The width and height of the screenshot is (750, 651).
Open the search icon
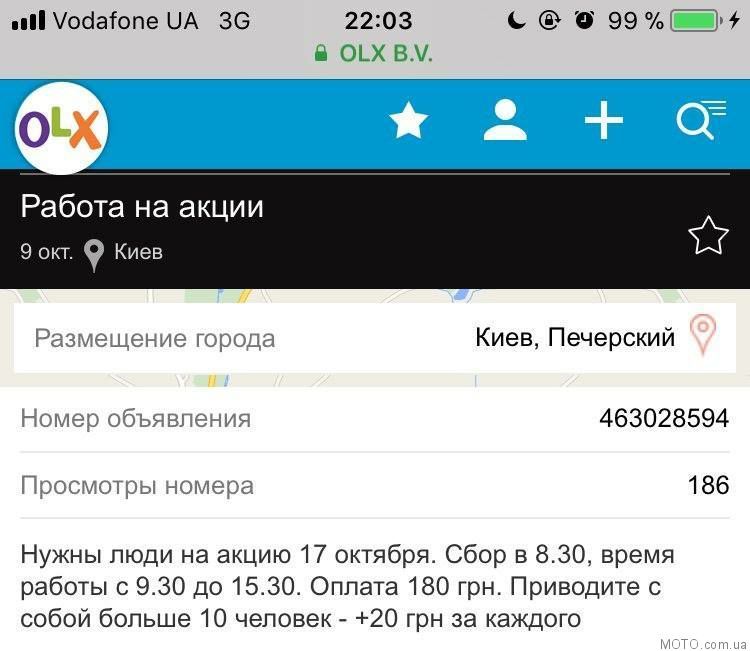(x=699, y=120)
